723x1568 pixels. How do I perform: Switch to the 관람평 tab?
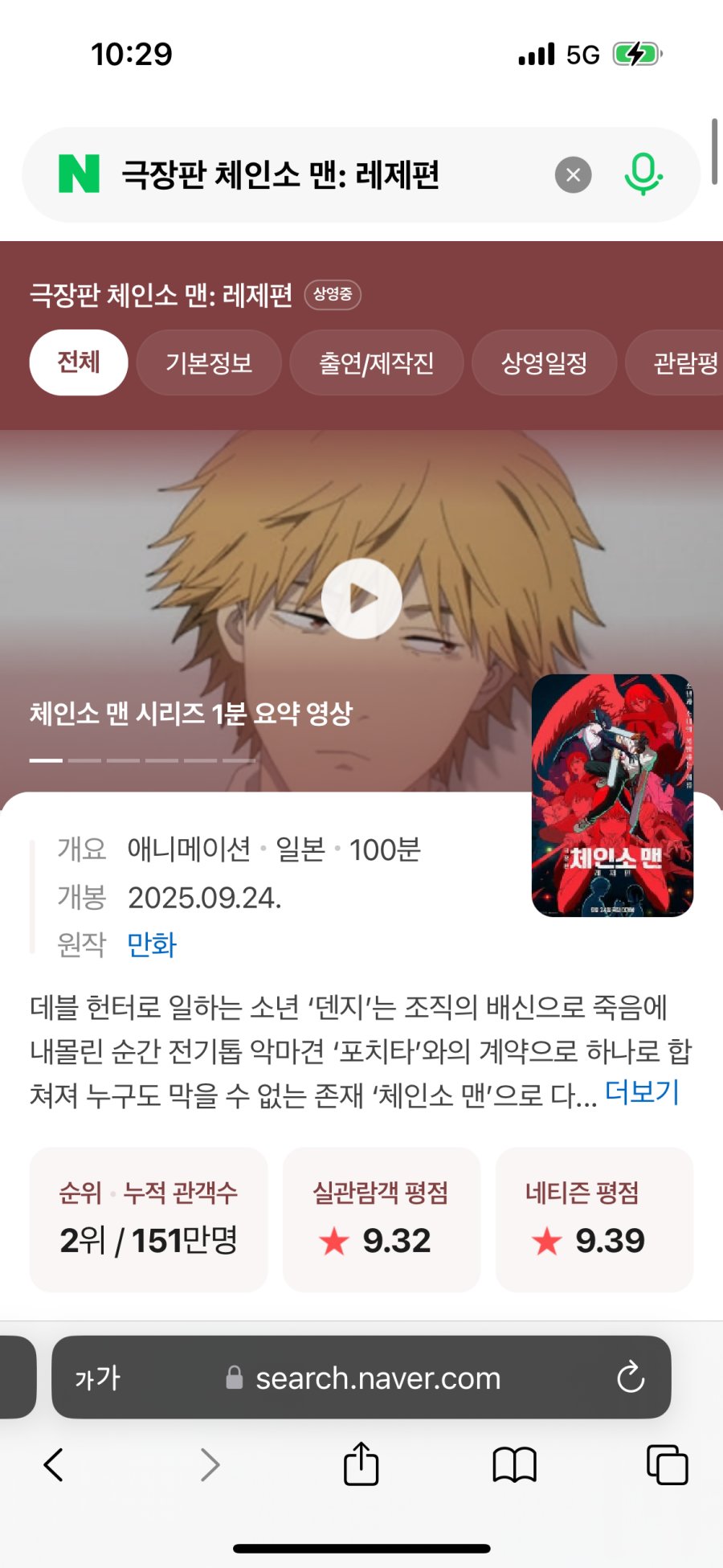coord(683,362)
